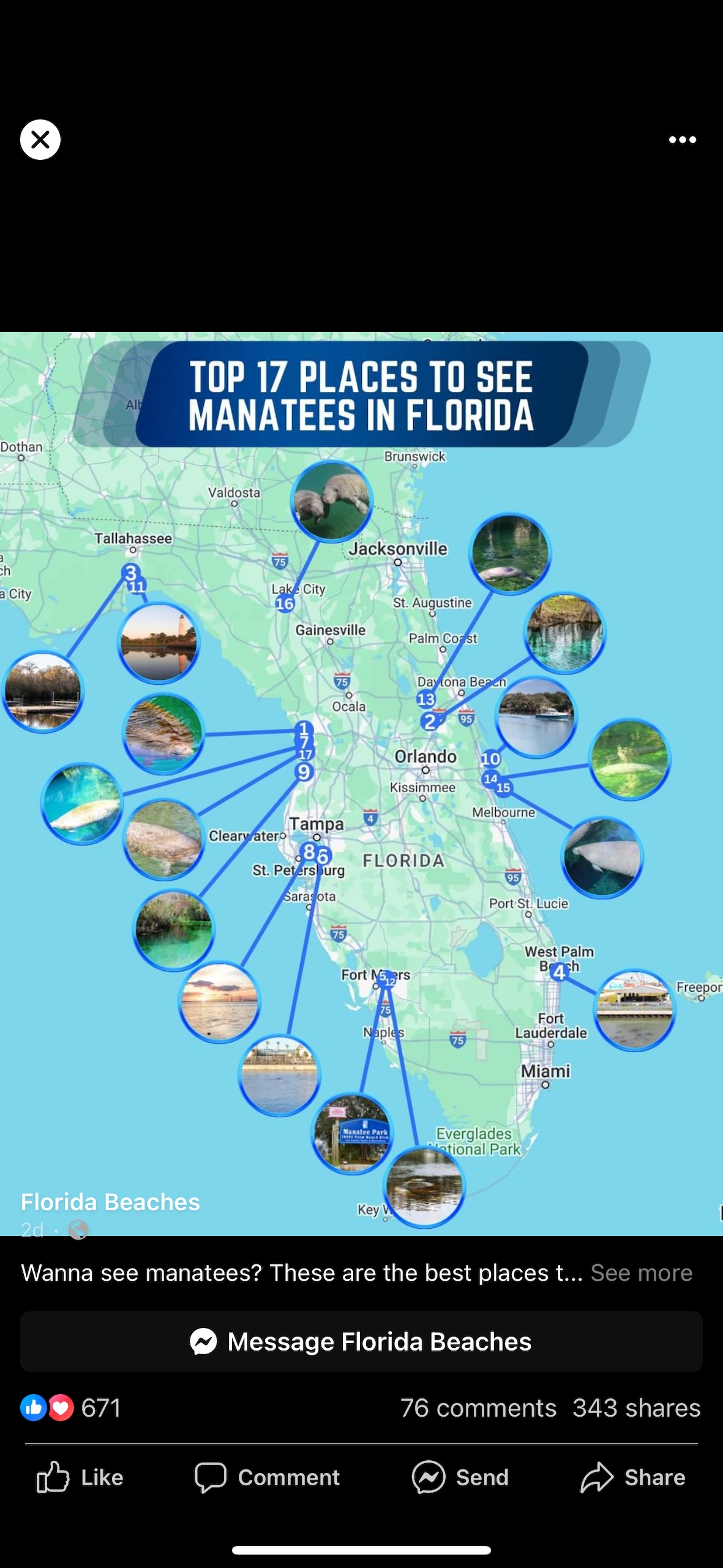
Task: View who reacted to the post
Action: [72, 1408]
